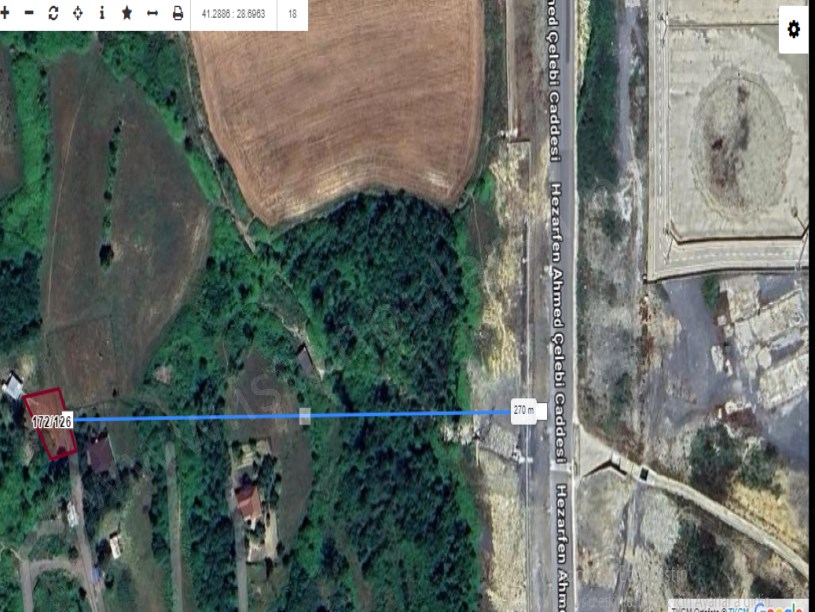This screenshot has width=815, height=612.
Task: Zoom in on the map
Action: 5,14
